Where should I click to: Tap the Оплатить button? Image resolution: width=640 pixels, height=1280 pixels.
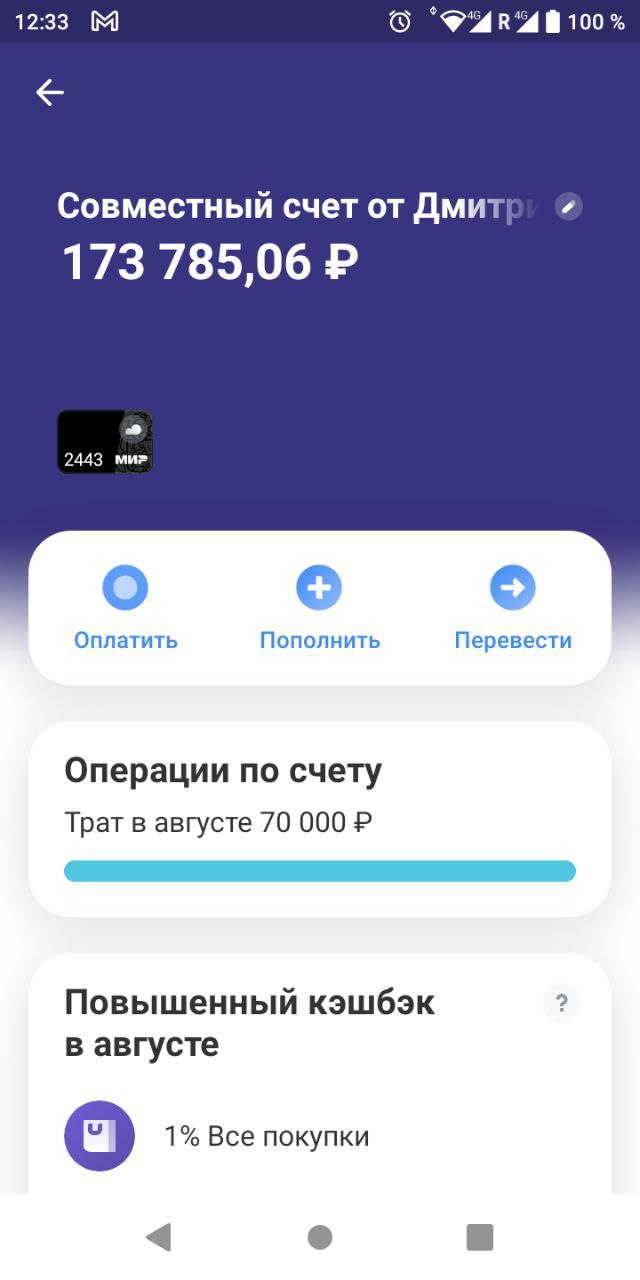tap(125, 607)
